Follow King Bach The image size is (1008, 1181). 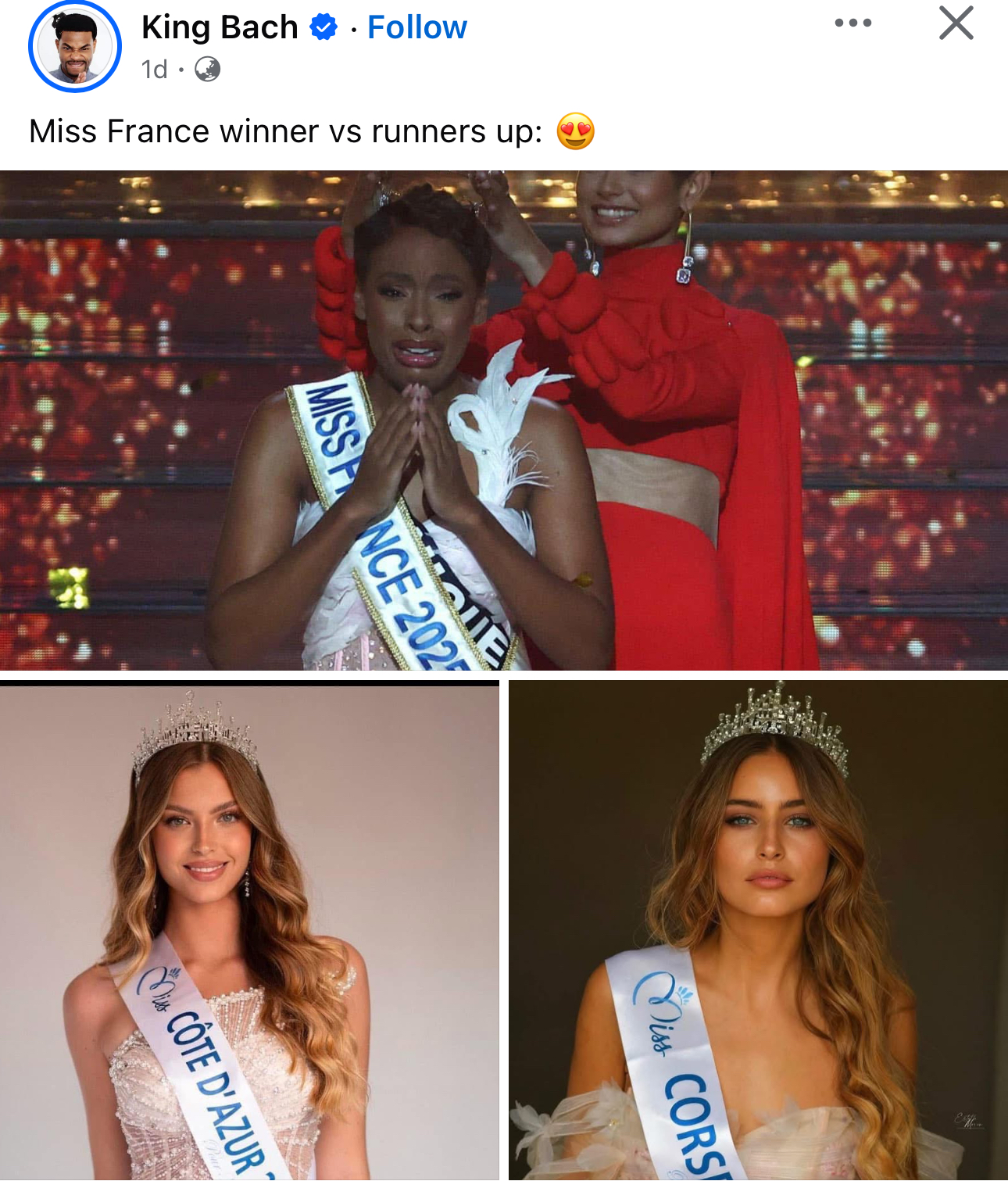click(416, 27)
